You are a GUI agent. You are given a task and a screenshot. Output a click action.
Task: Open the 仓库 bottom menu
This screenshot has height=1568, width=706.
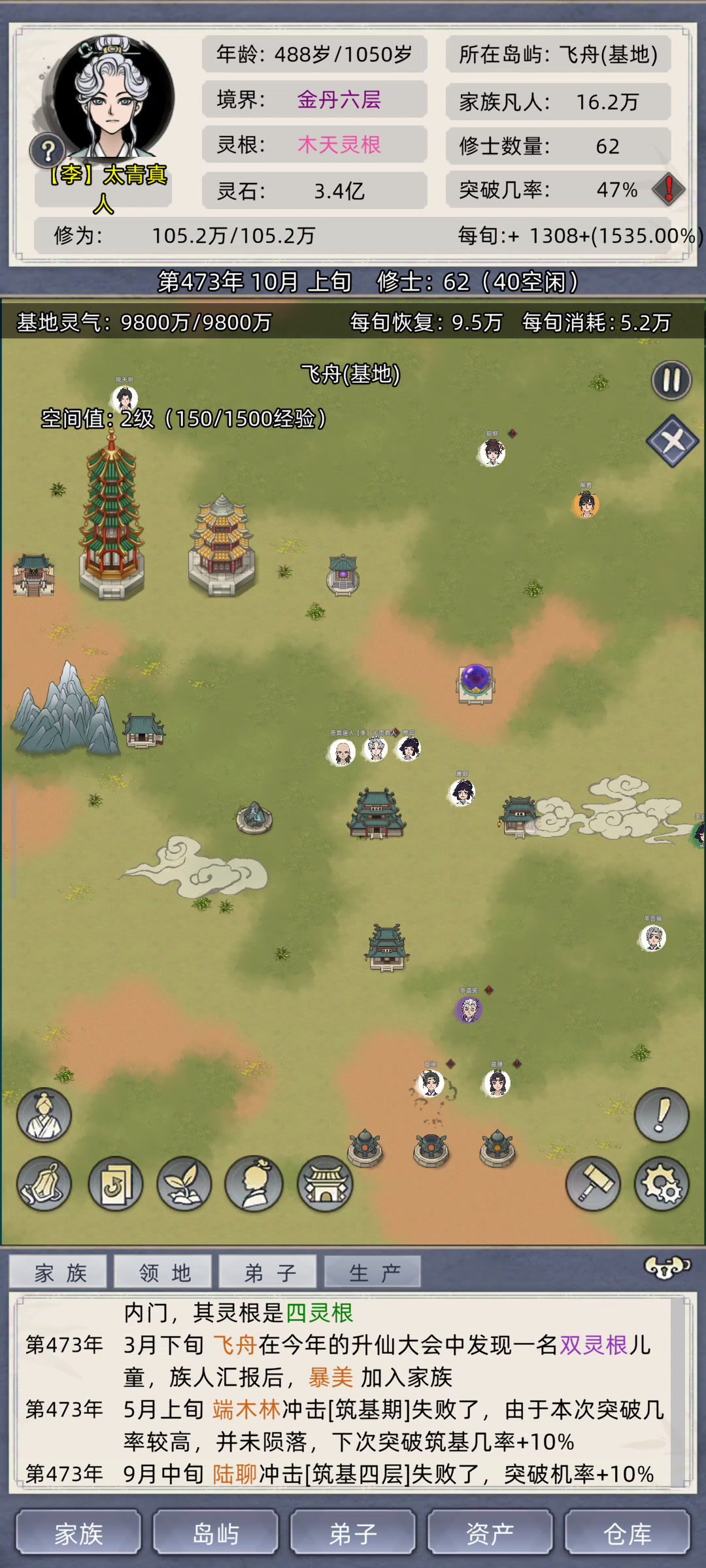click(x=628, y=1533)
